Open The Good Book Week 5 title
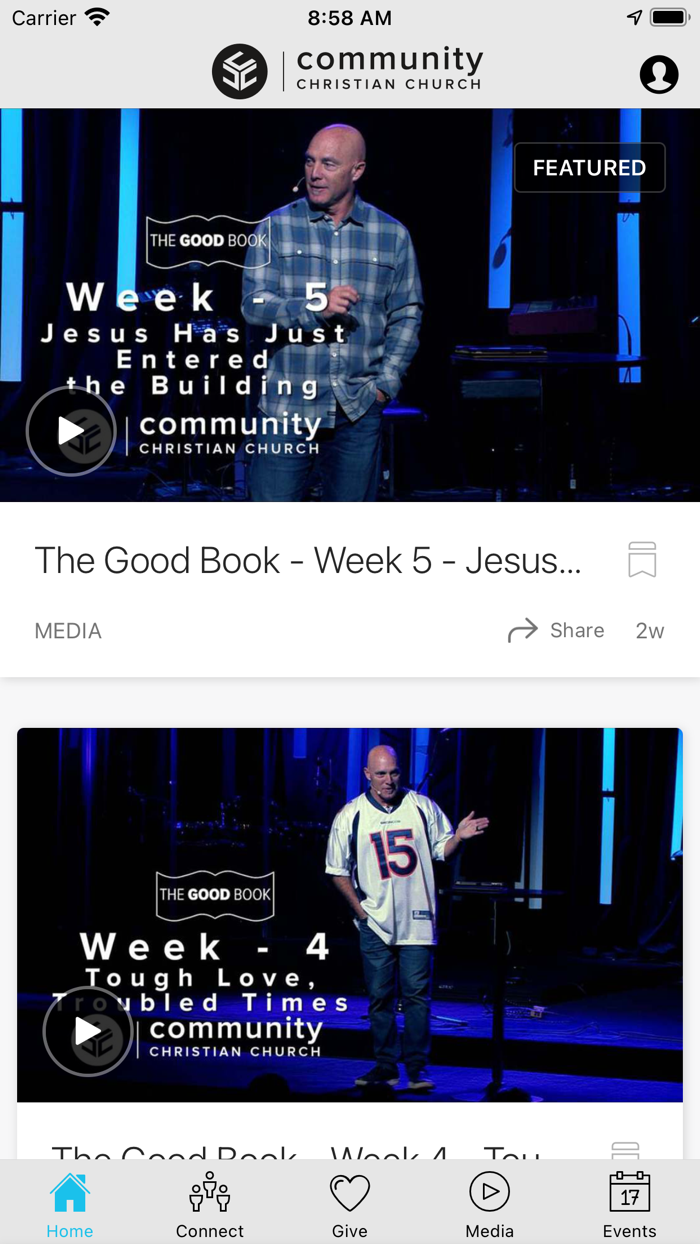 308,560
